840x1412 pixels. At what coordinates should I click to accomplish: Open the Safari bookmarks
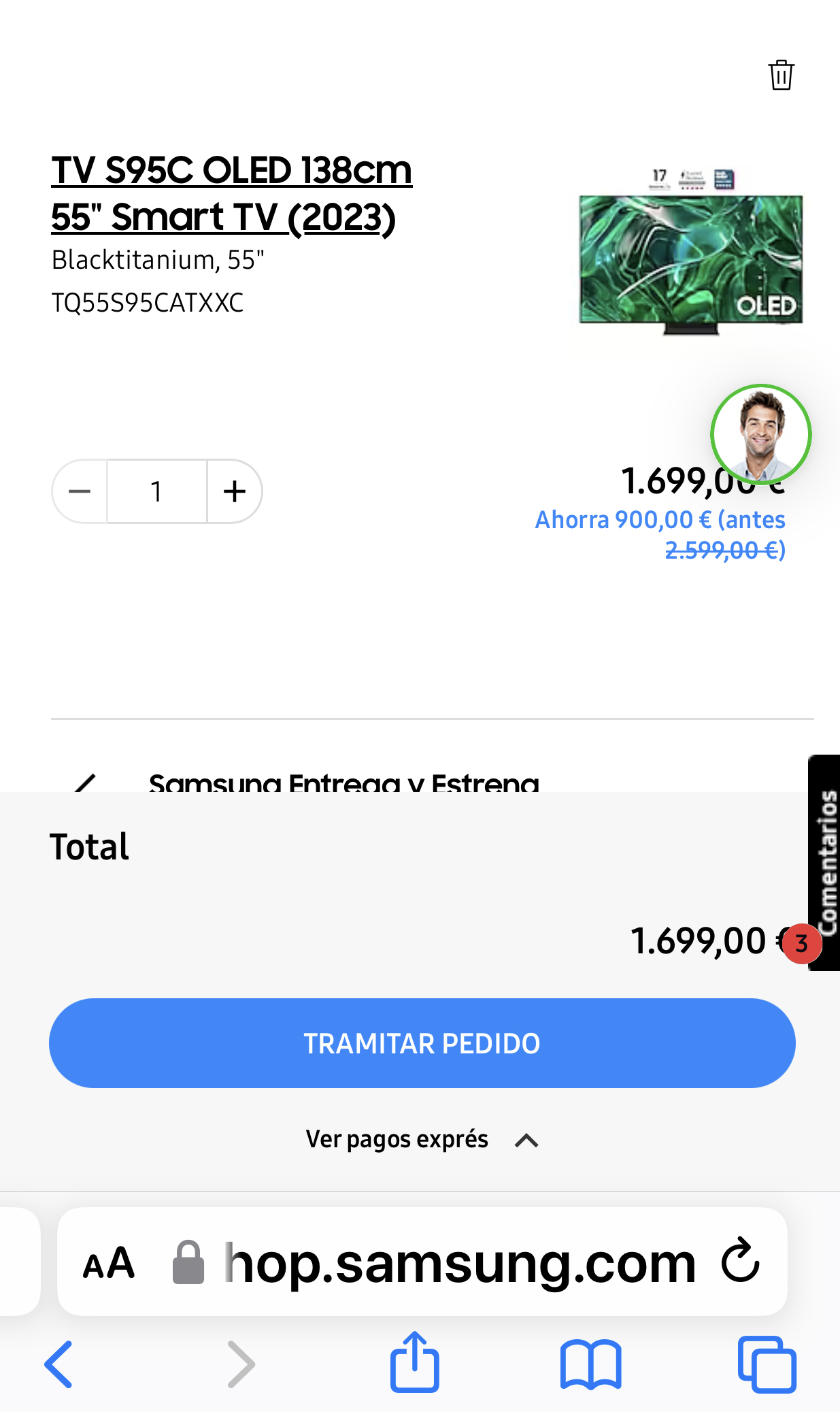(x=590, y=1364)
